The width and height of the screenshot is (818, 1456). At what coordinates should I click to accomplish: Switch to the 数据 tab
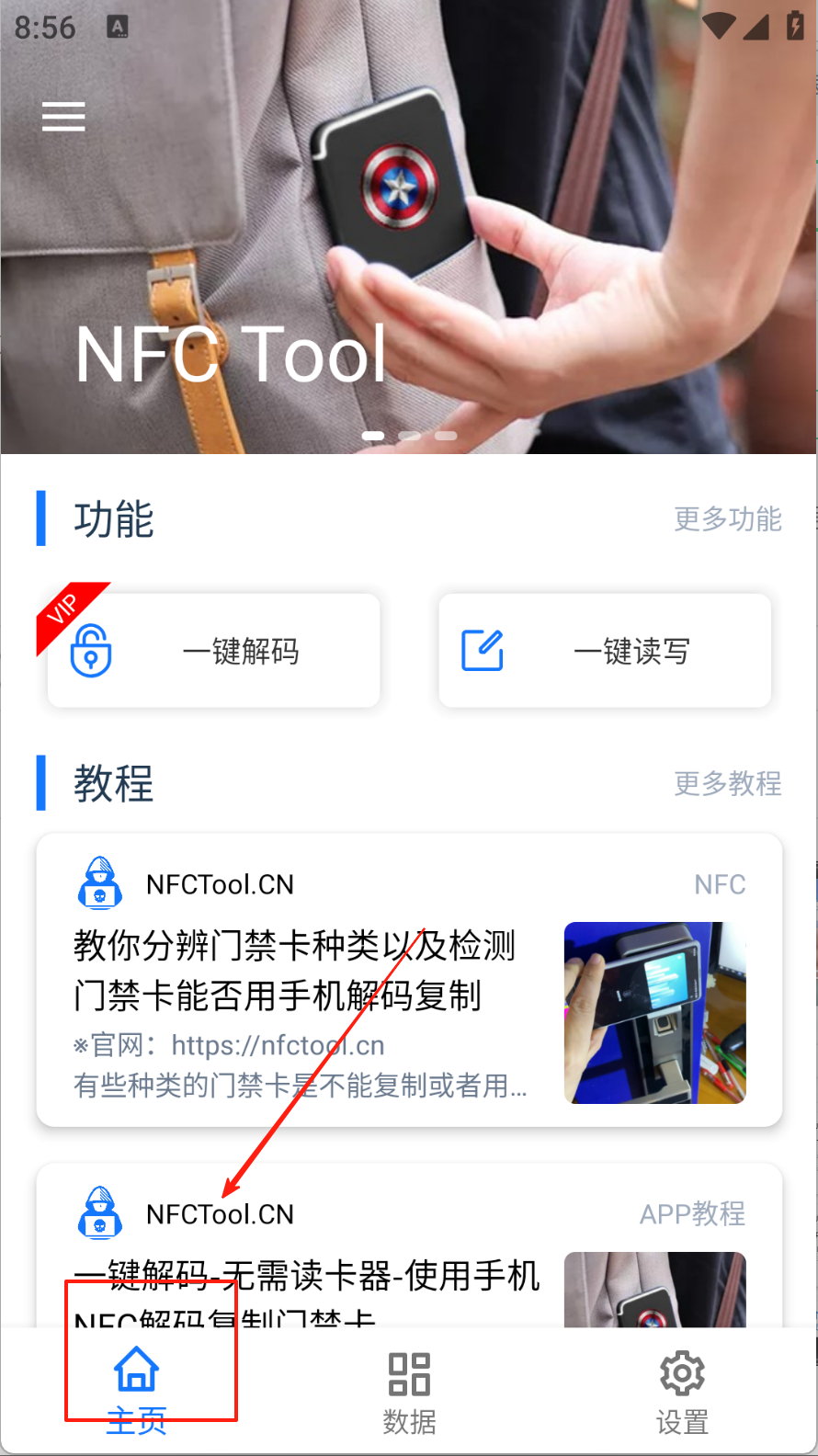[x=409, y=1389]
